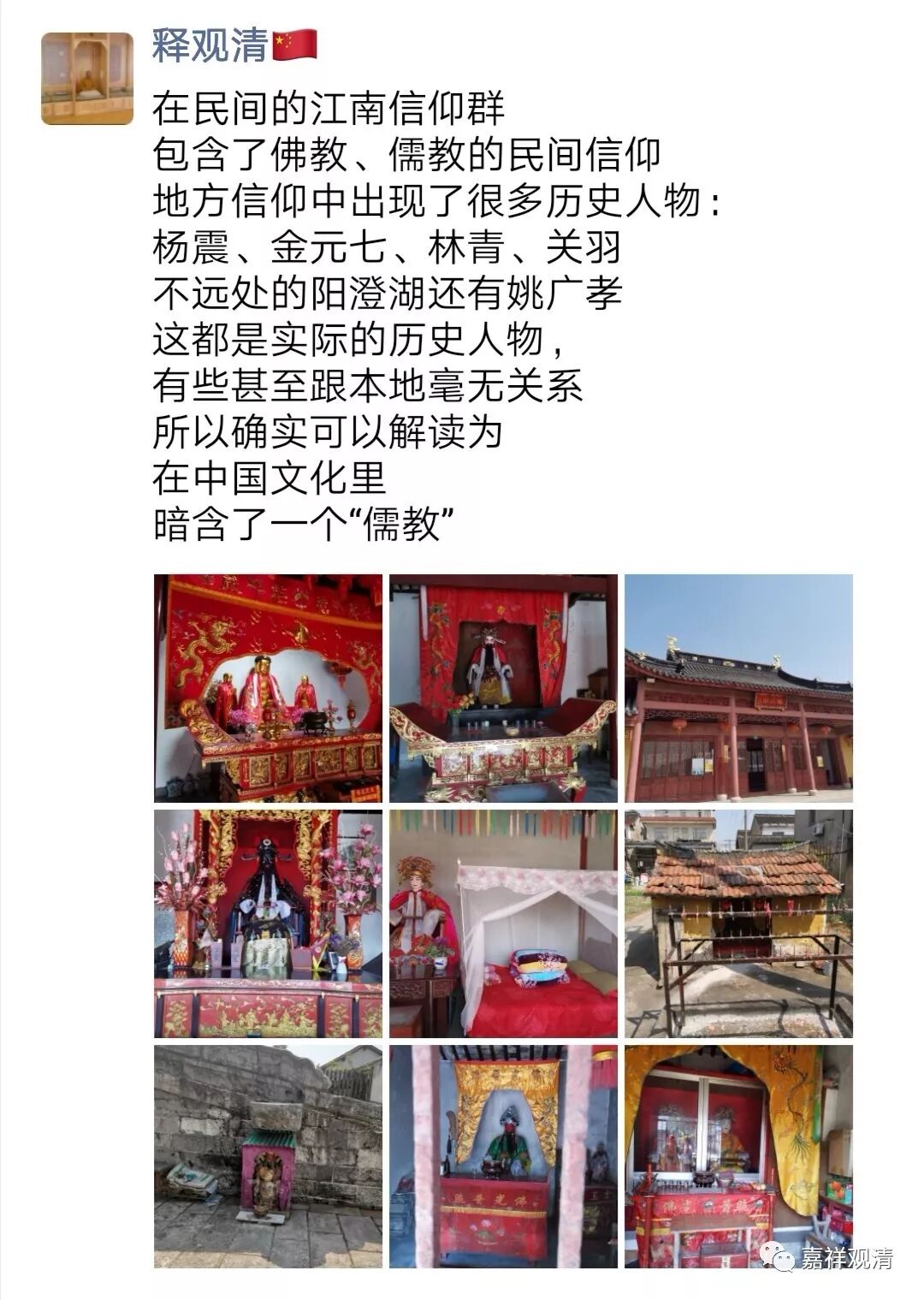View photo of black-bearded statue under red curtain
The width and height of the screenshot is (924, 1300).
[503, 688]
